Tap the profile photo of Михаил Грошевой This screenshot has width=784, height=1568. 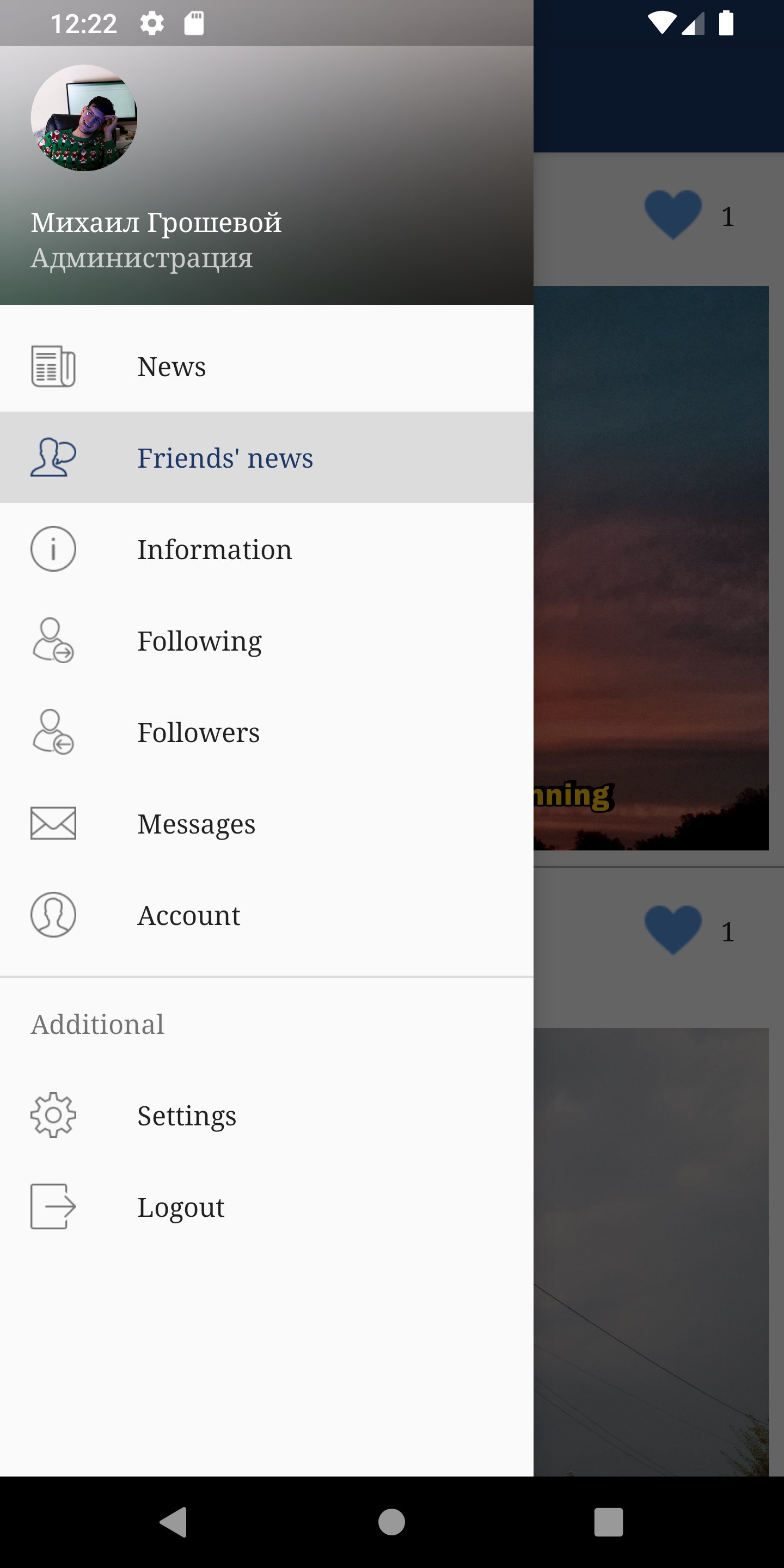coord(83,119)
